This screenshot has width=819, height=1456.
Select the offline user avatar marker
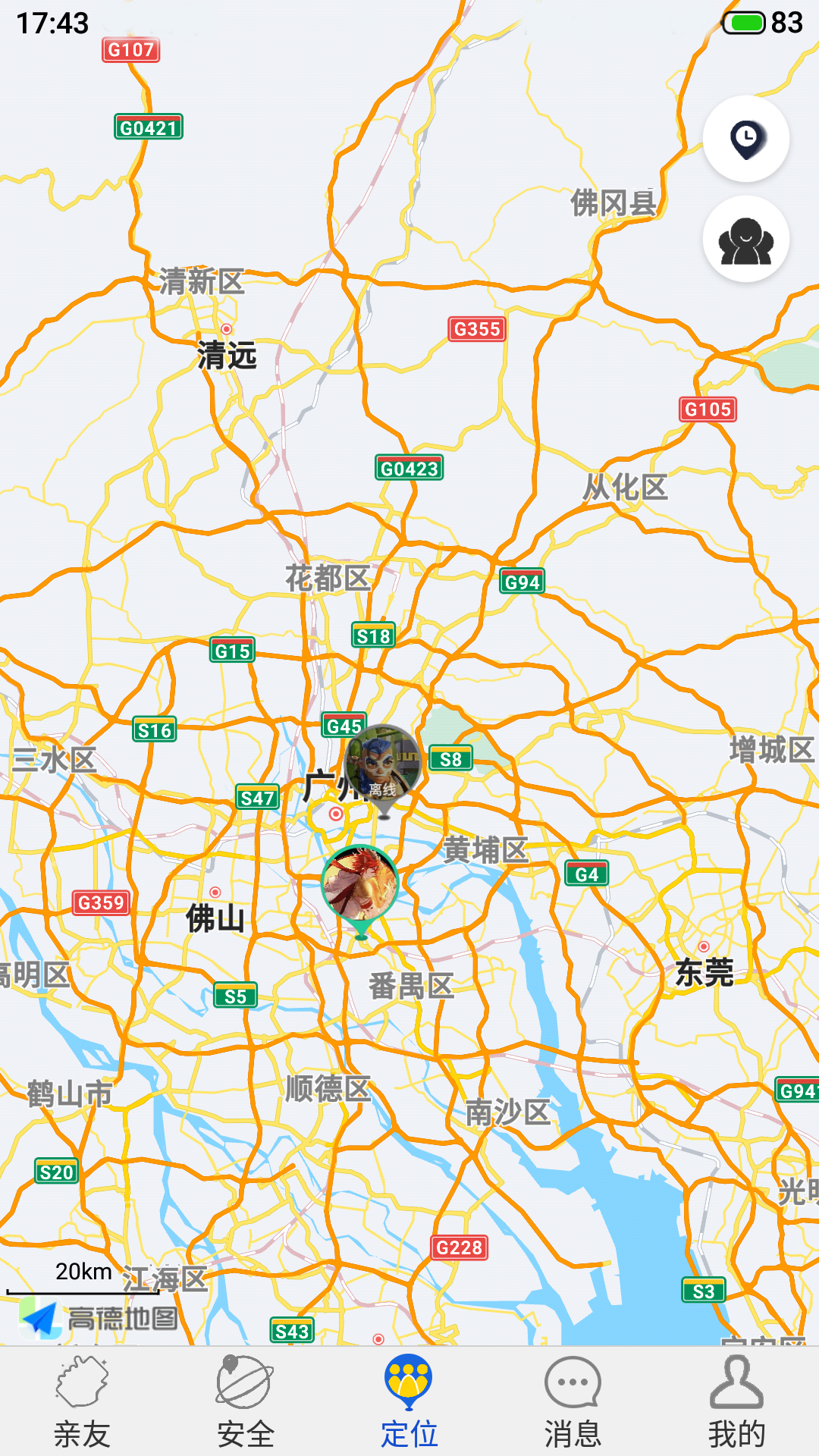(383, 764)
